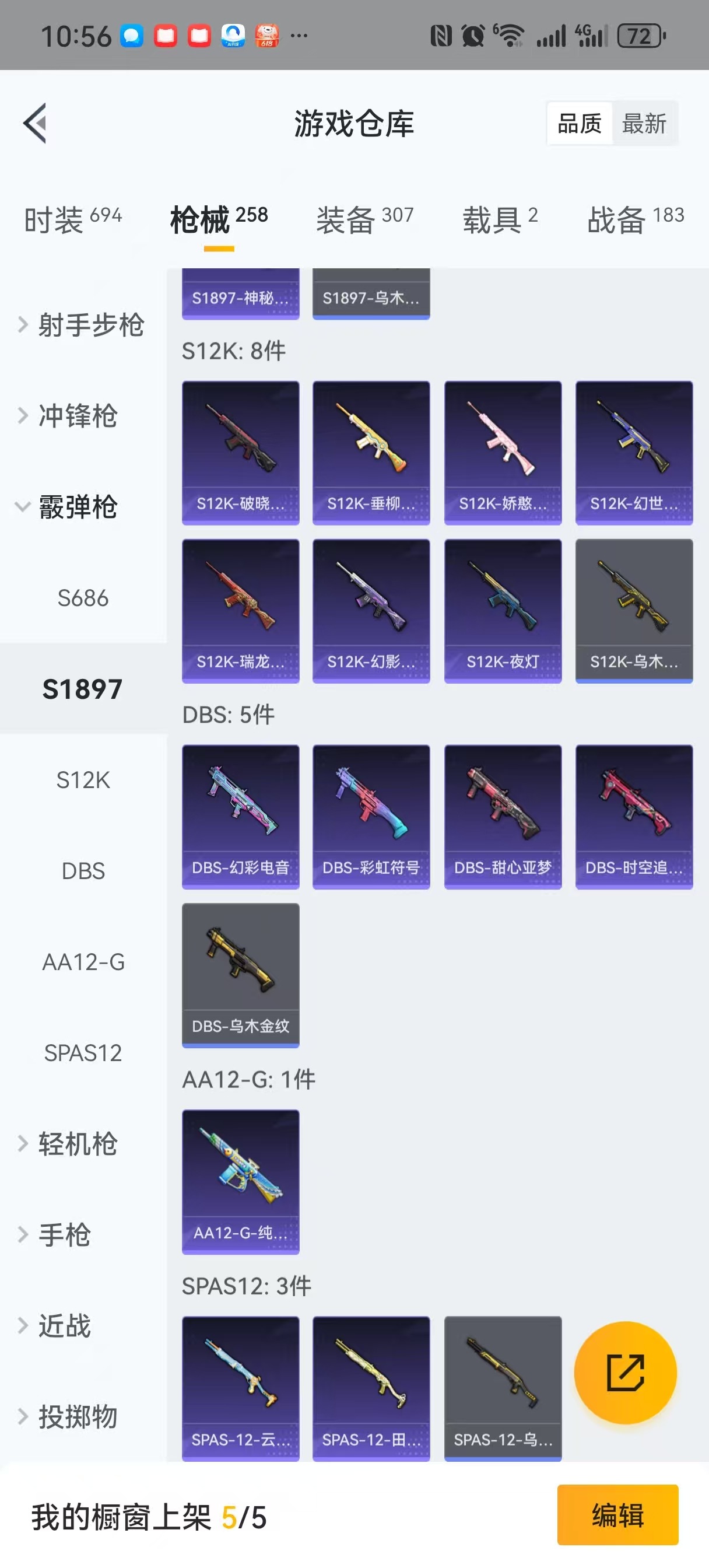View the DBS-乌木金纹 skin

(x=240, y=975)
